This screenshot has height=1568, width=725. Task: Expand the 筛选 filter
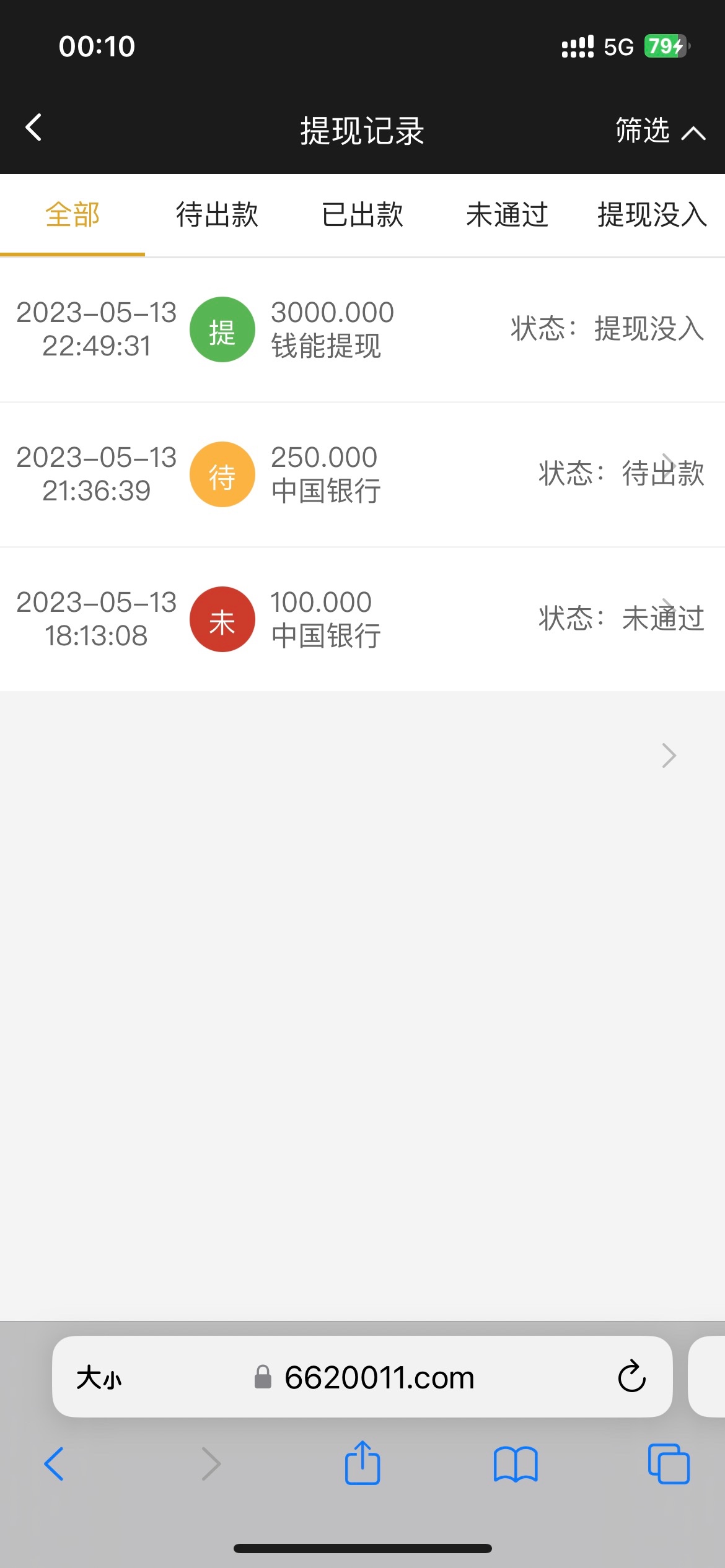[659, 131]
